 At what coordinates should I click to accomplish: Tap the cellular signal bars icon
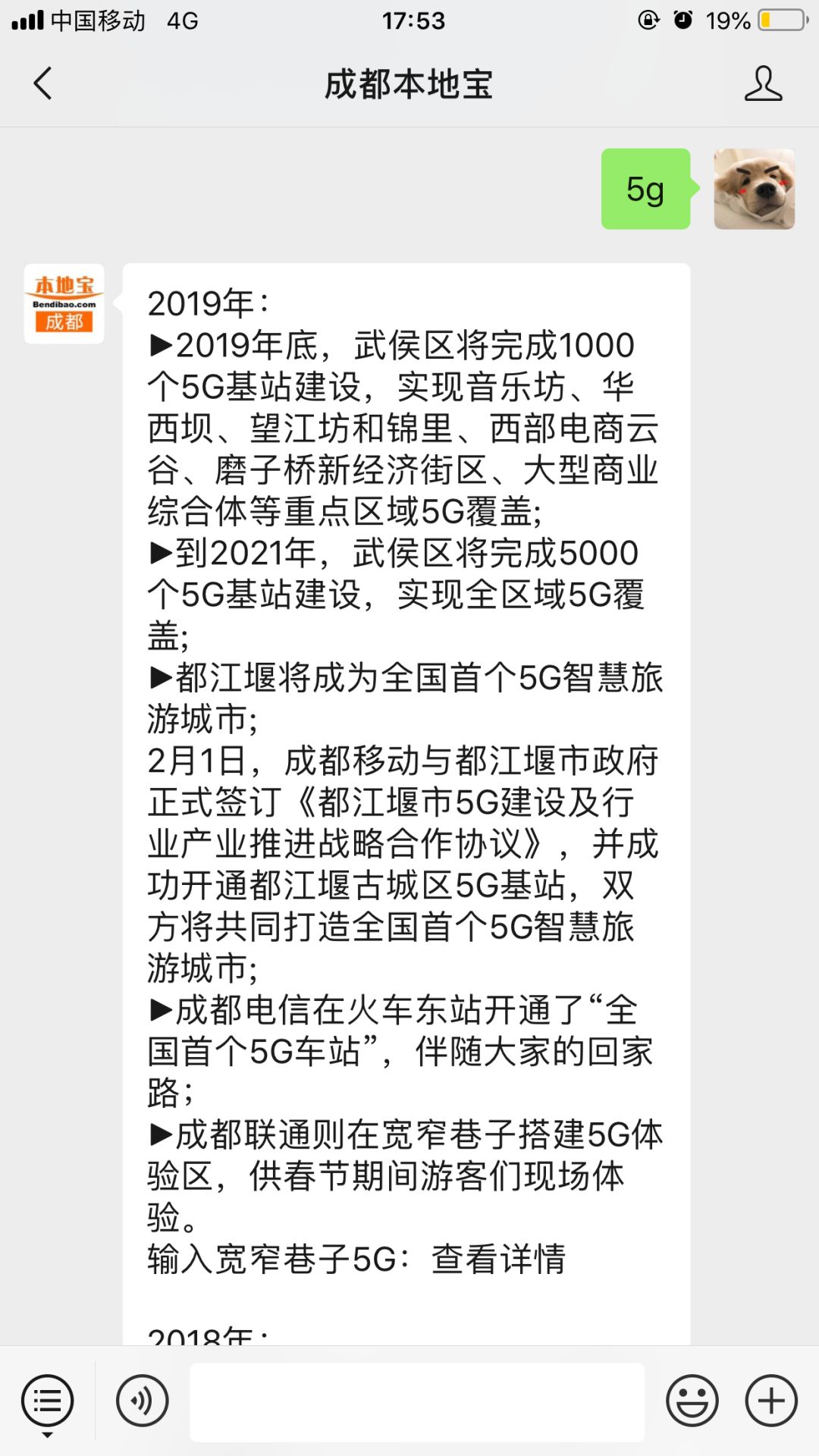27,20
